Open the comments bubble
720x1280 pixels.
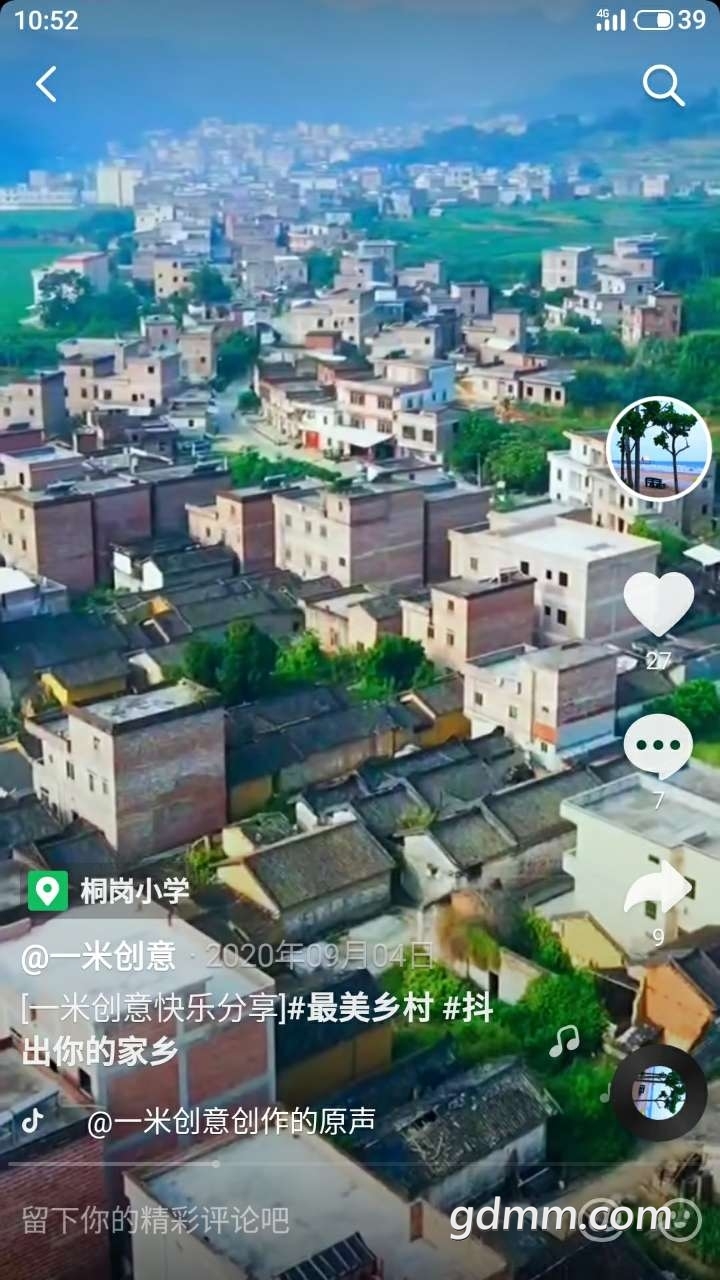tap(658, 747)
